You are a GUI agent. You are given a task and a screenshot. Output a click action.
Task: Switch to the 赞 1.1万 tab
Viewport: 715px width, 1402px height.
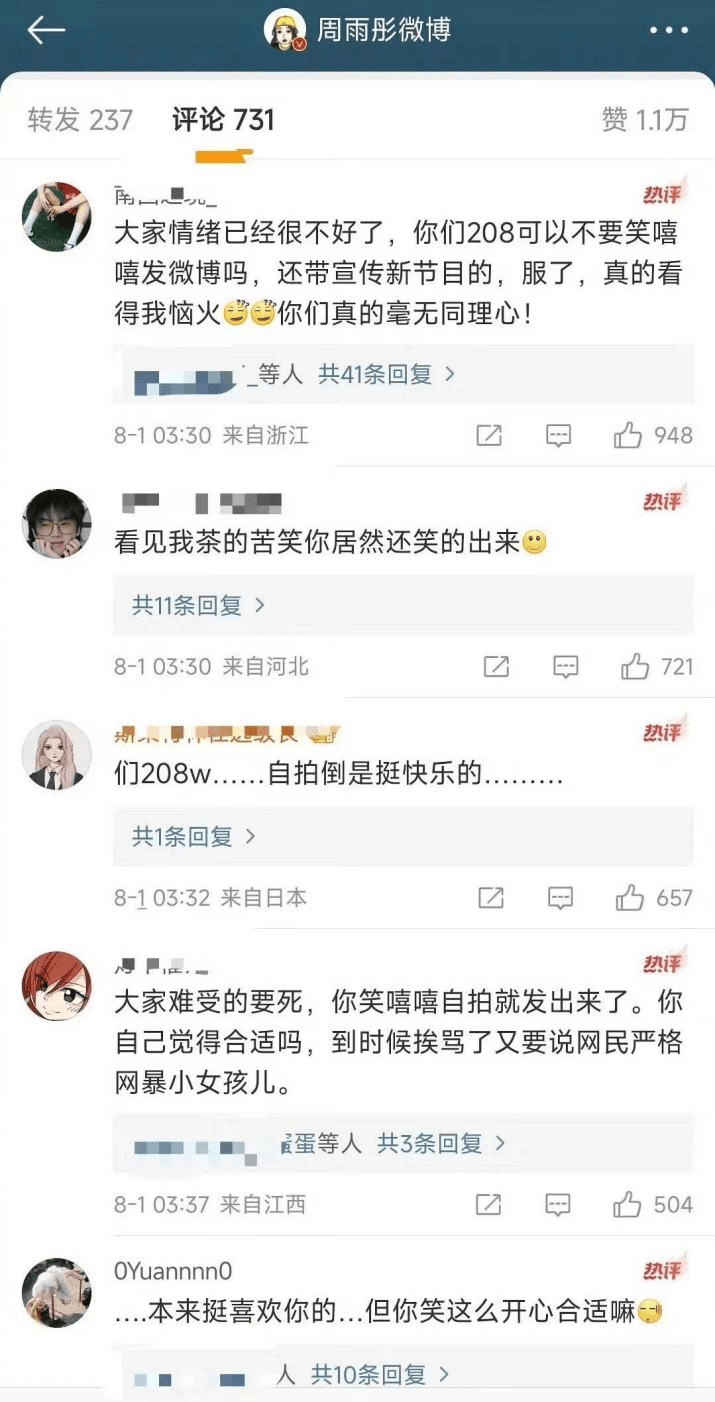coord(645,120)
